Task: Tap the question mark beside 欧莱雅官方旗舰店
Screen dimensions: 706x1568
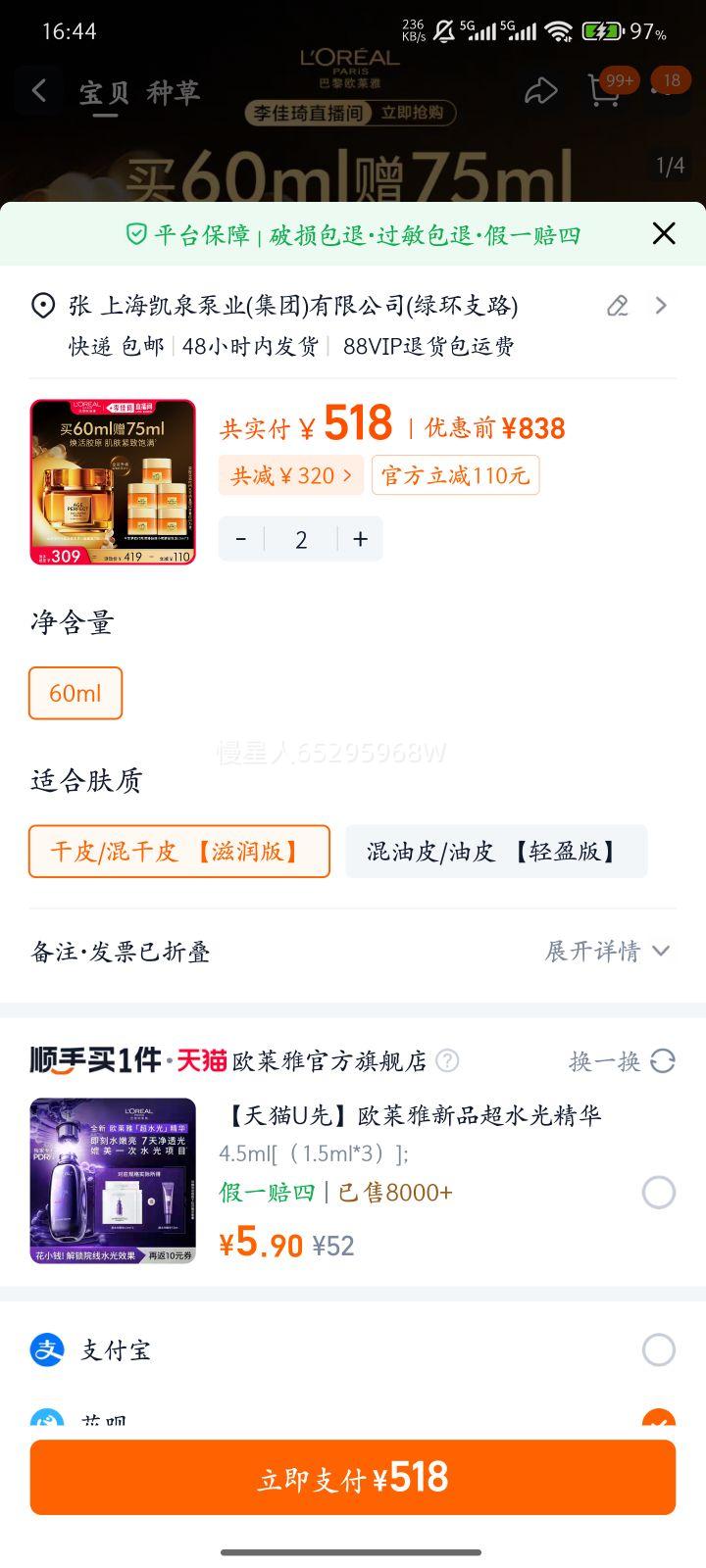Action: (448, 1061)
